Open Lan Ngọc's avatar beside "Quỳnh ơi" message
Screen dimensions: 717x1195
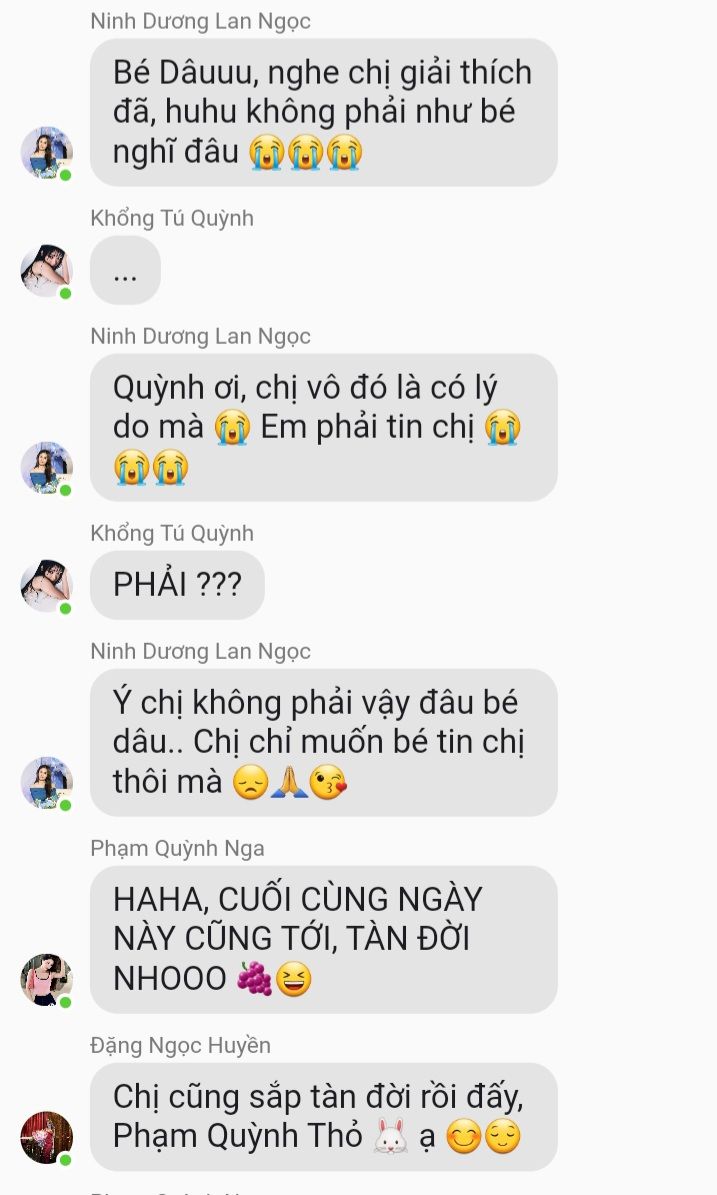(x=46, y=467)
